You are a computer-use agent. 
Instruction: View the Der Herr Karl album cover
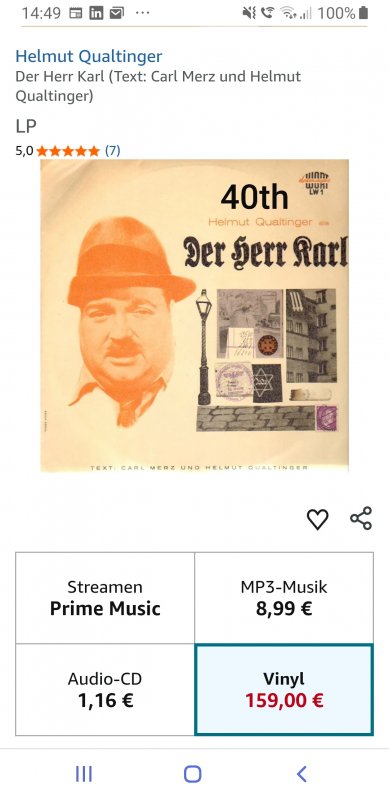point(194,315)
